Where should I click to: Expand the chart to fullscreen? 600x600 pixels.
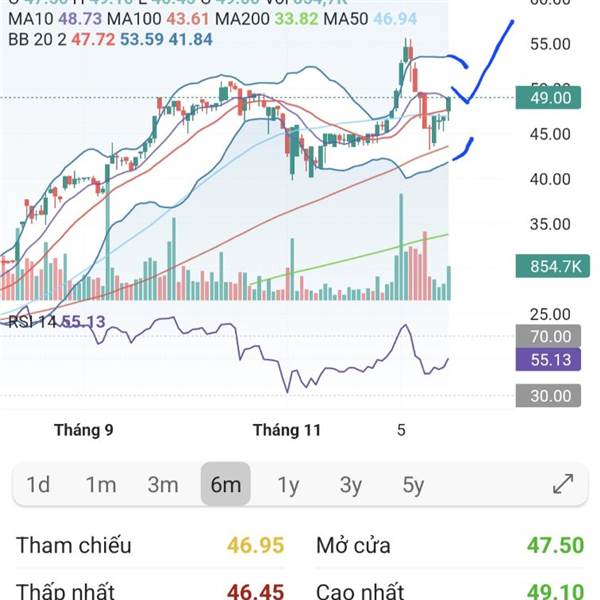point(563,485)
